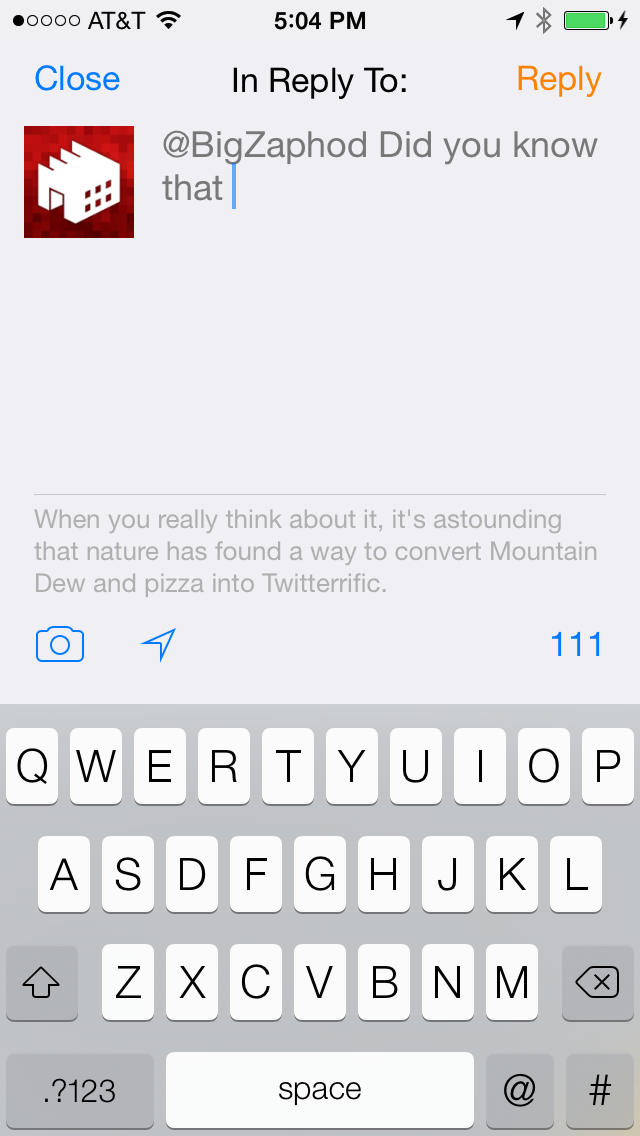Tap the space bar
This screenshot has width=640, height=1136.
pyautogui.click(x=319, y=1090)
